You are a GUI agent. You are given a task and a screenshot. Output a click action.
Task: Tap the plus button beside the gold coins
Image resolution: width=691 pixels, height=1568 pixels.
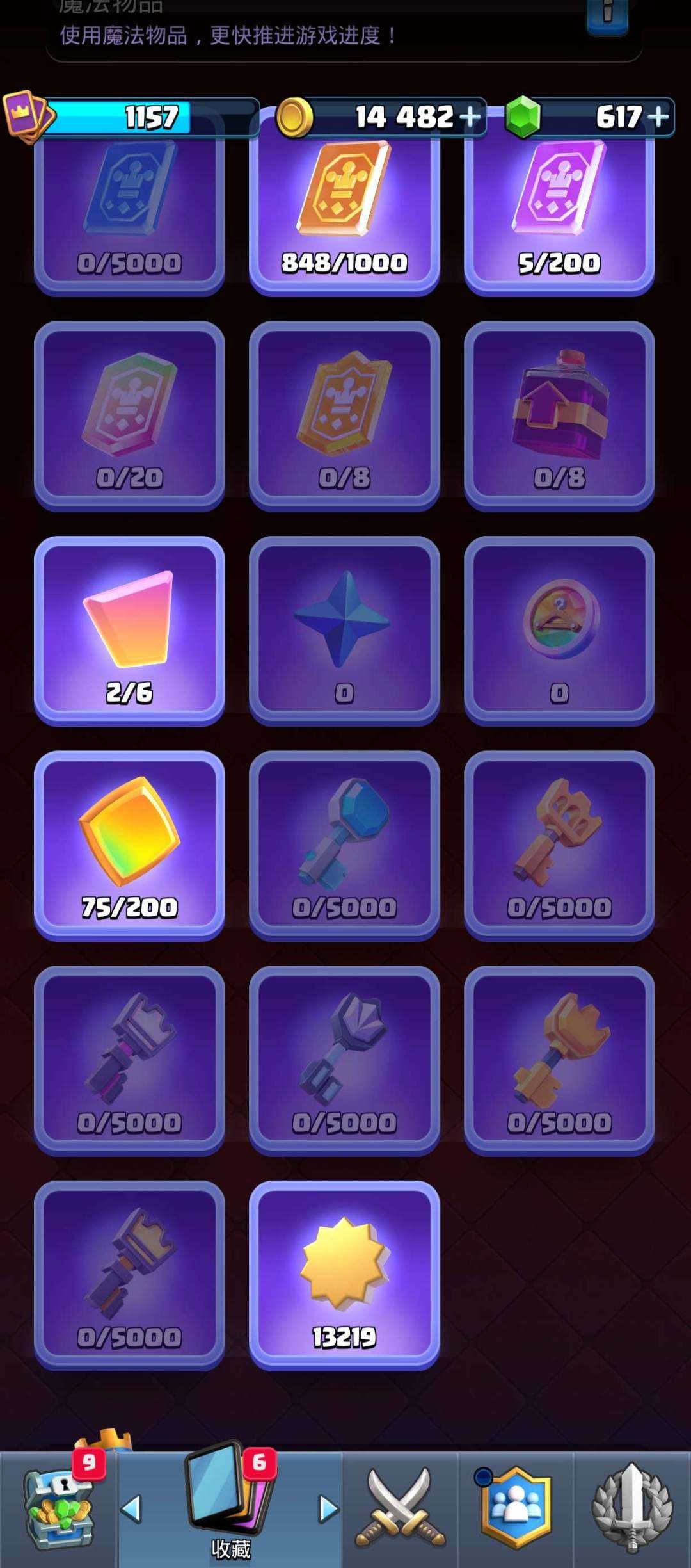(x=470, y=117)
